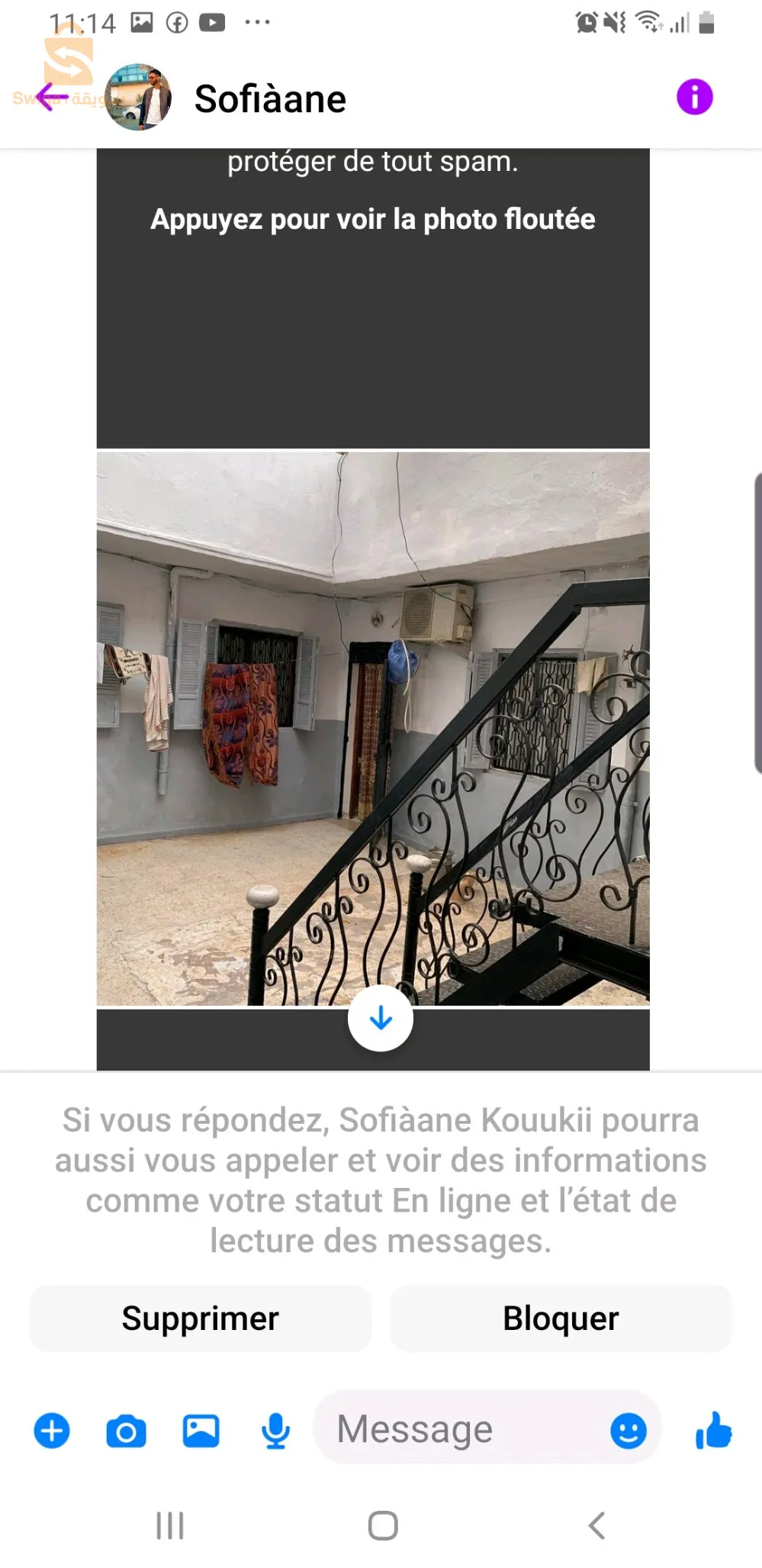Viewport: 762px width, 1568px height.
Task: Open the courtyard staircase photo
Action: (372, 729)
